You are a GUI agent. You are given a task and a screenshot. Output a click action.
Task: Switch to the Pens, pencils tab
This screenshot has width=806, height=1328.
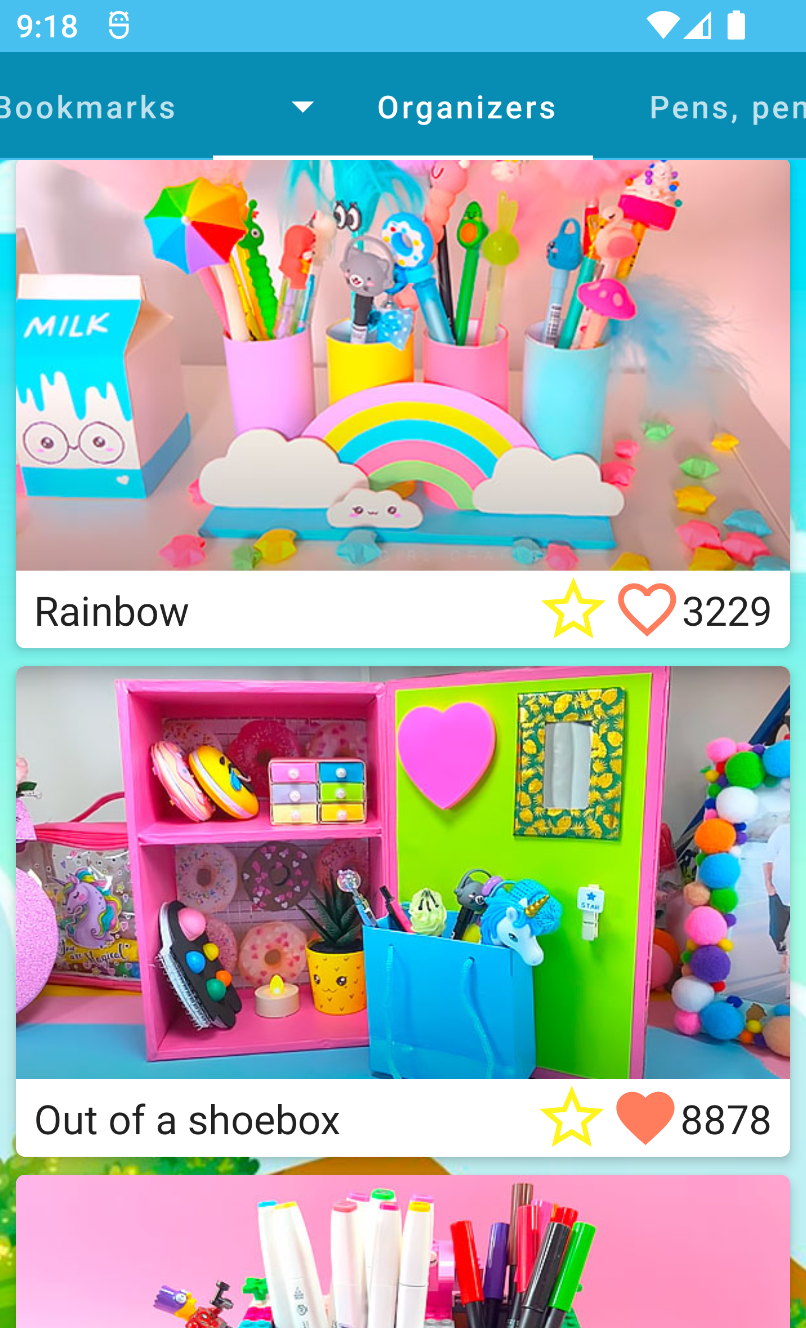click(x=726, y=108)
